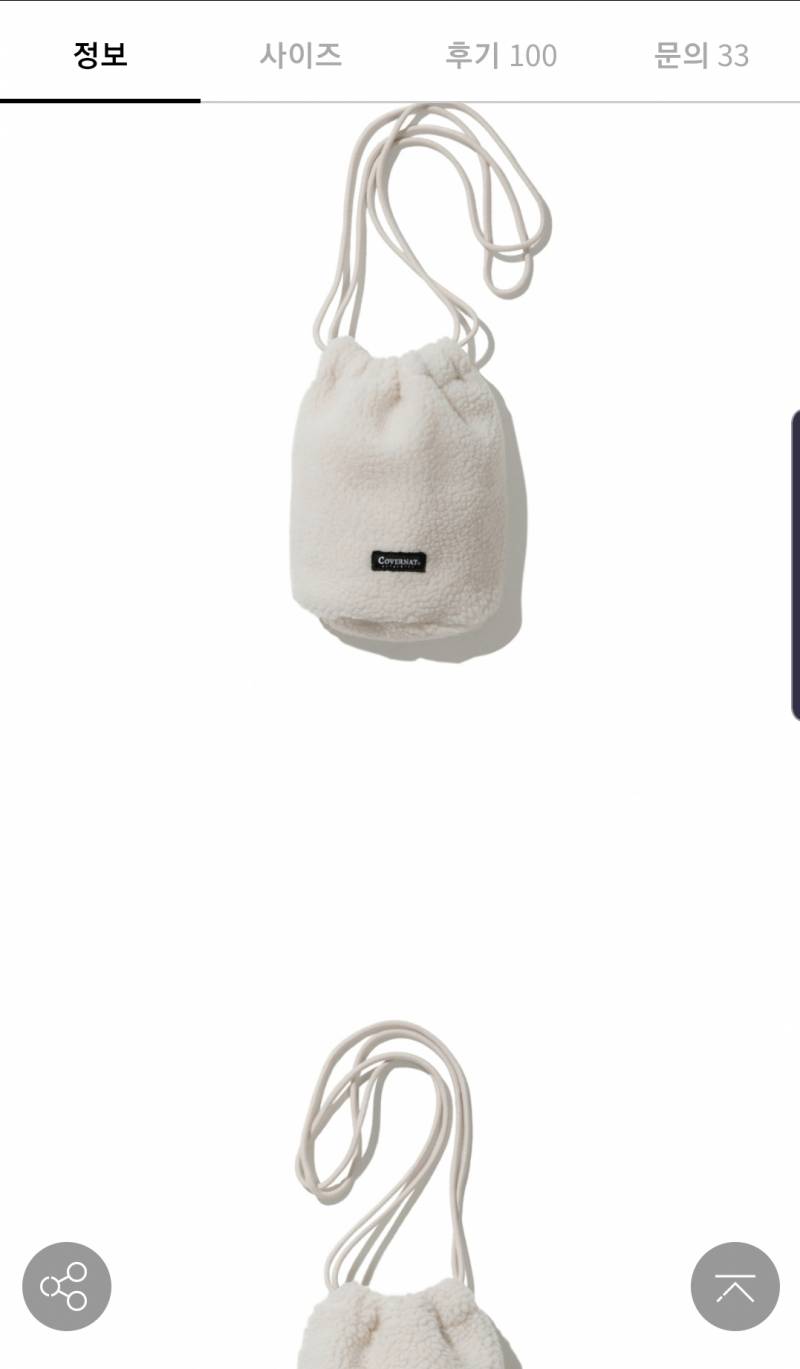Switch to the 정보 tab
Image resolution: width=800 pixels, height=1369 pixels.
[100, 54]
